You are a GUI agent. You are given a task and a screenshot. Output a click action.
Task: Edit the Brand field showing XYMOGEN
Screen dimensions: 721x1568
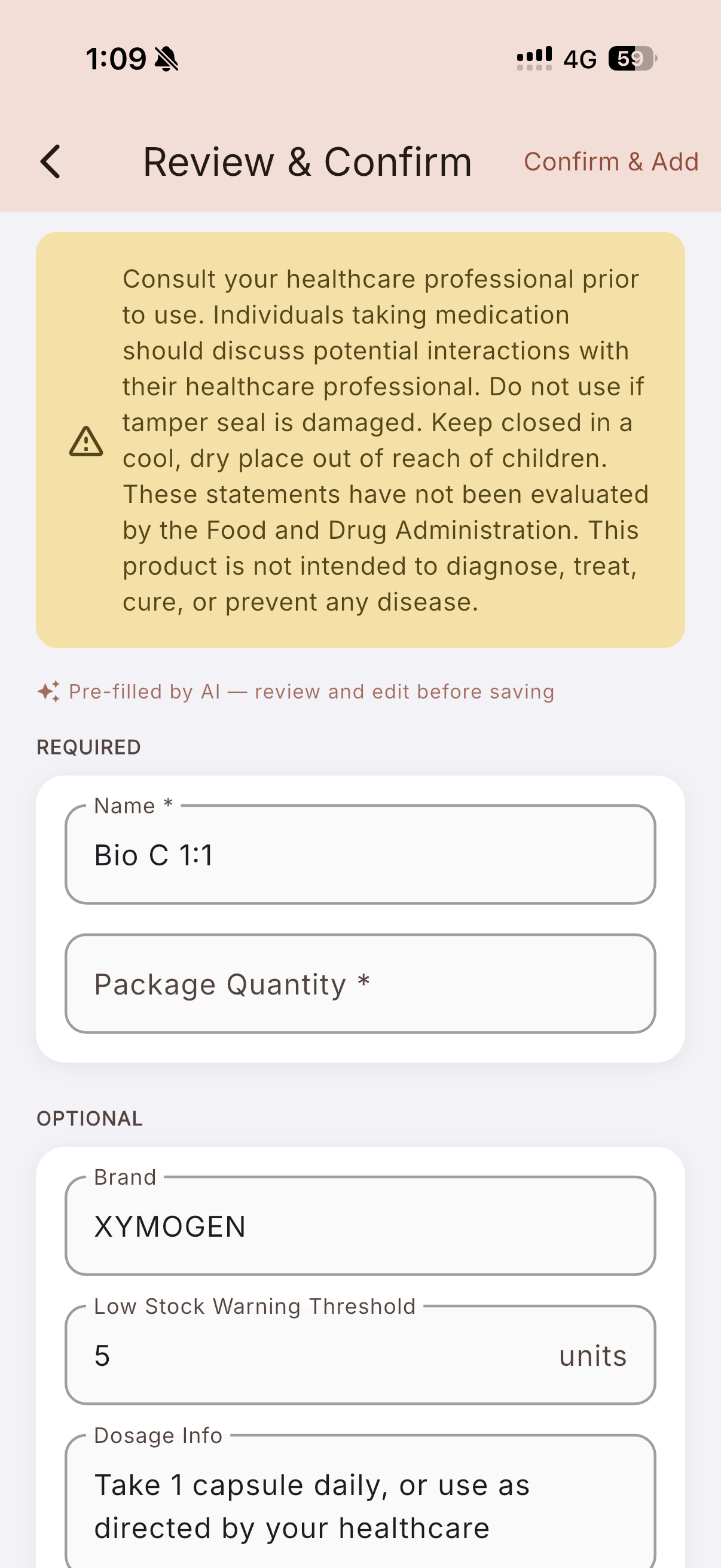tap(360, 1227)
